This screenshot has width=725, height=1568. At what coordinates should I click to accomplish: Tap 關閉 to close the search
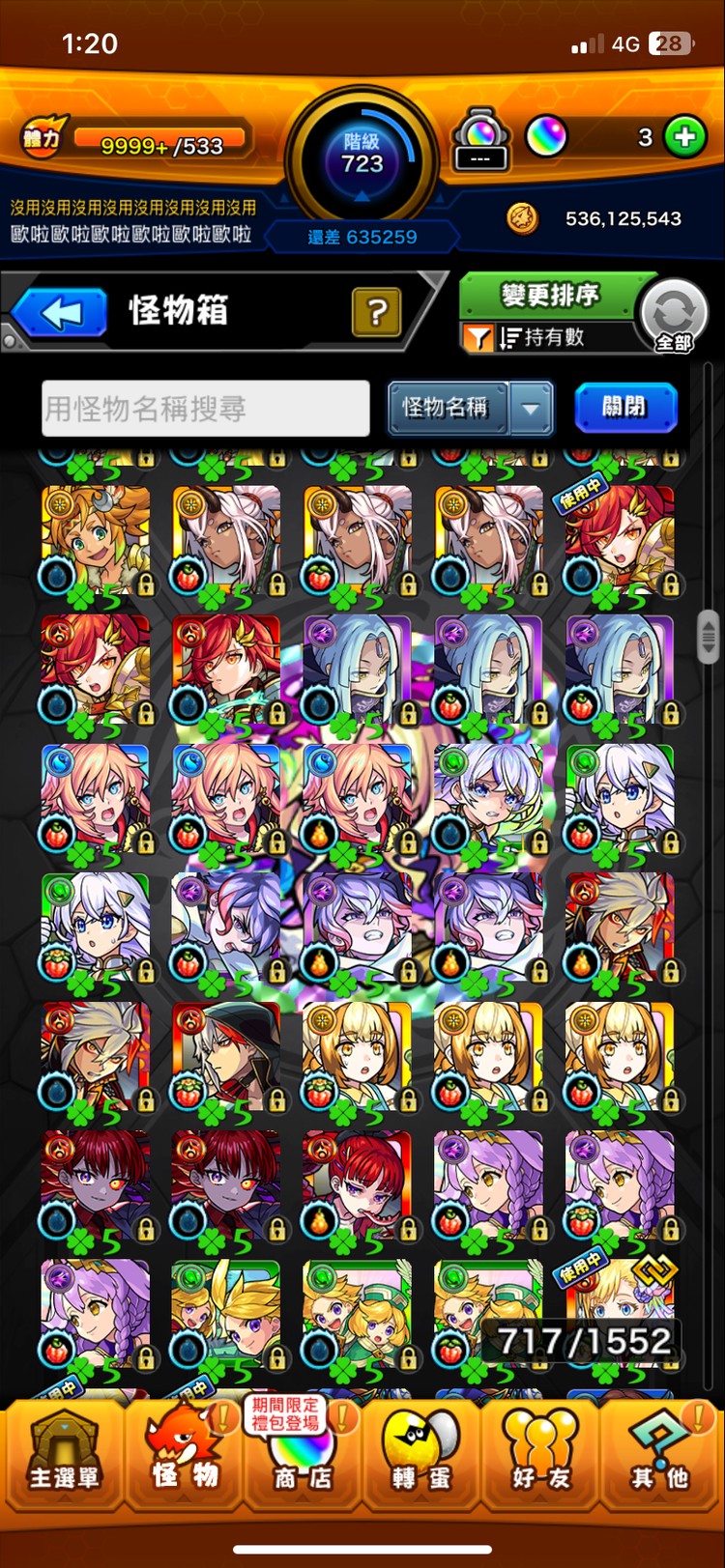(x=624, y=408)
